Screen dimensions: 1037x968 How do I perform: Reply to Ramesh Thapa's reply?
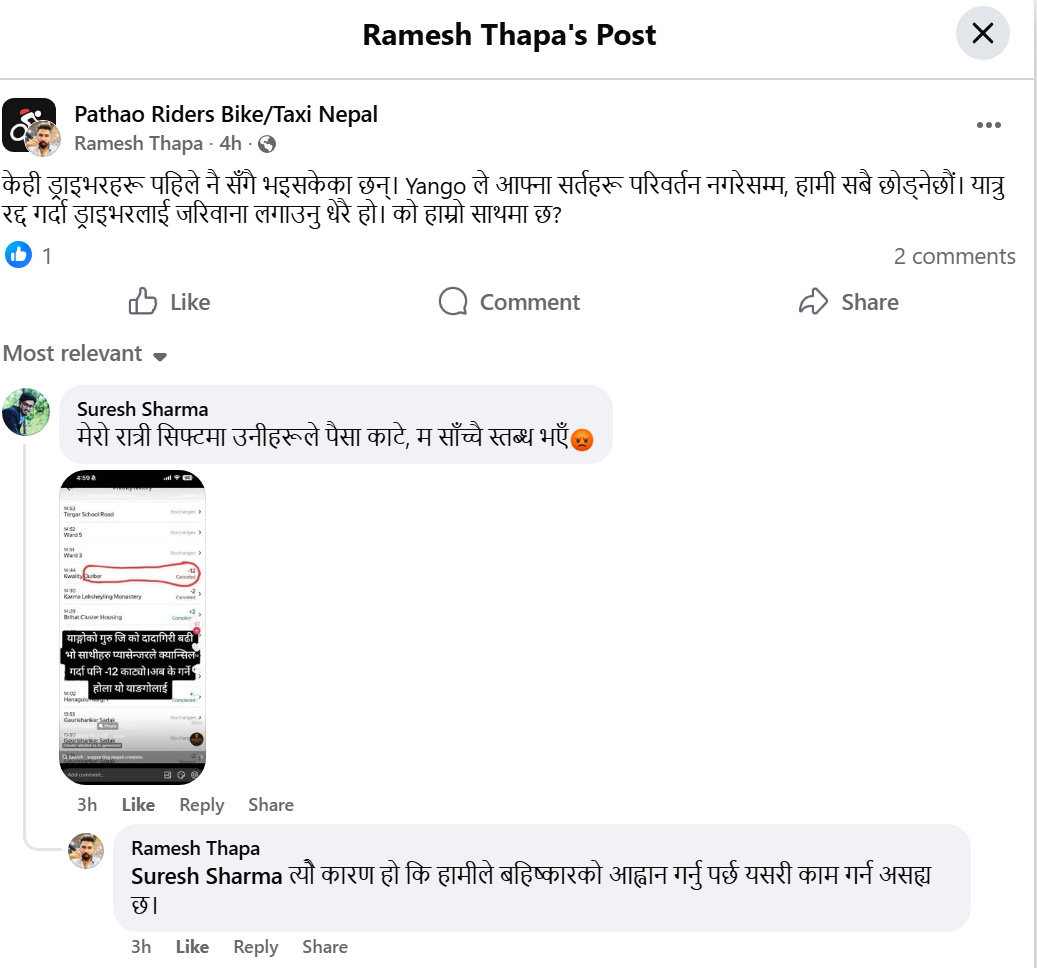256,947
